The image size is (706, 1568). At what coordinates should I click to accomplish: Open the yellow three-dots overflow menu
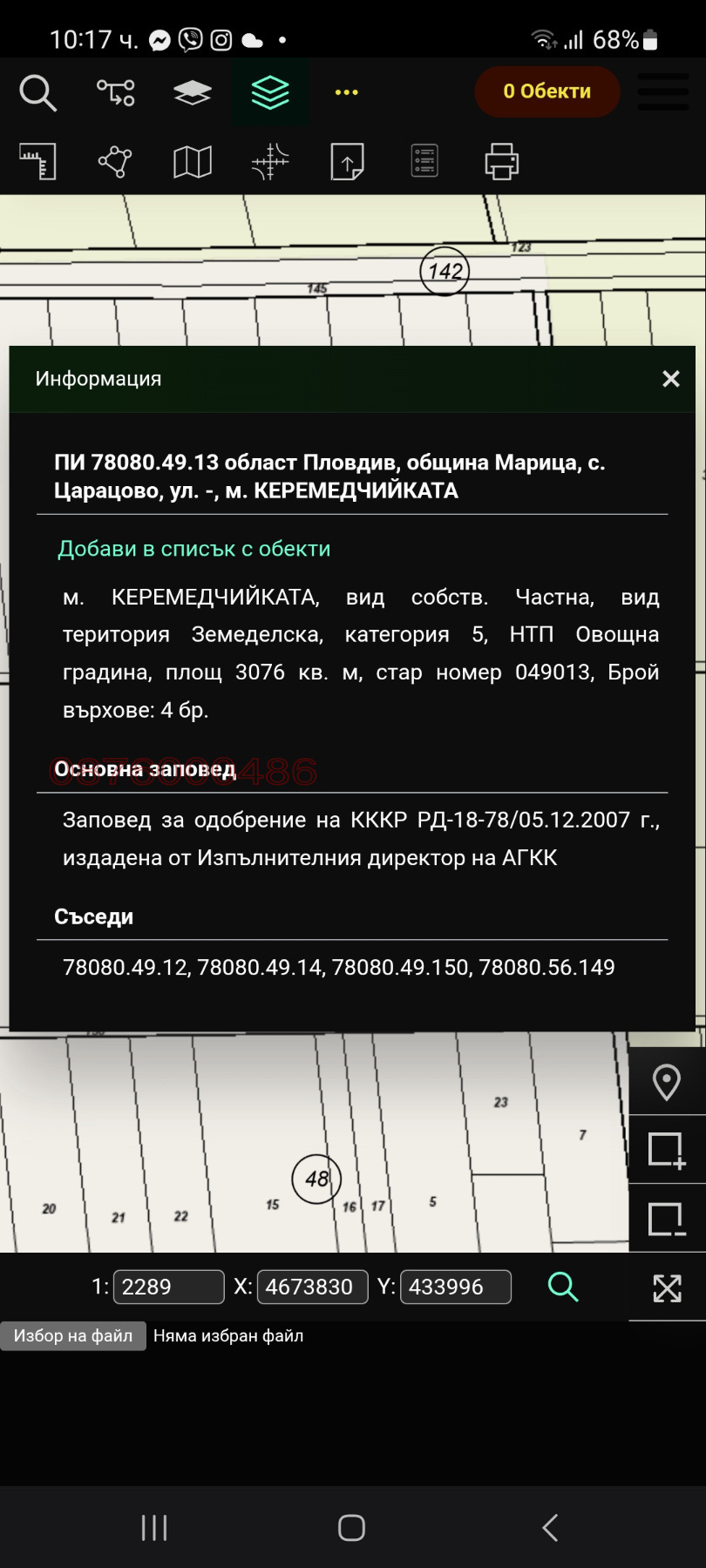(347, 92)
